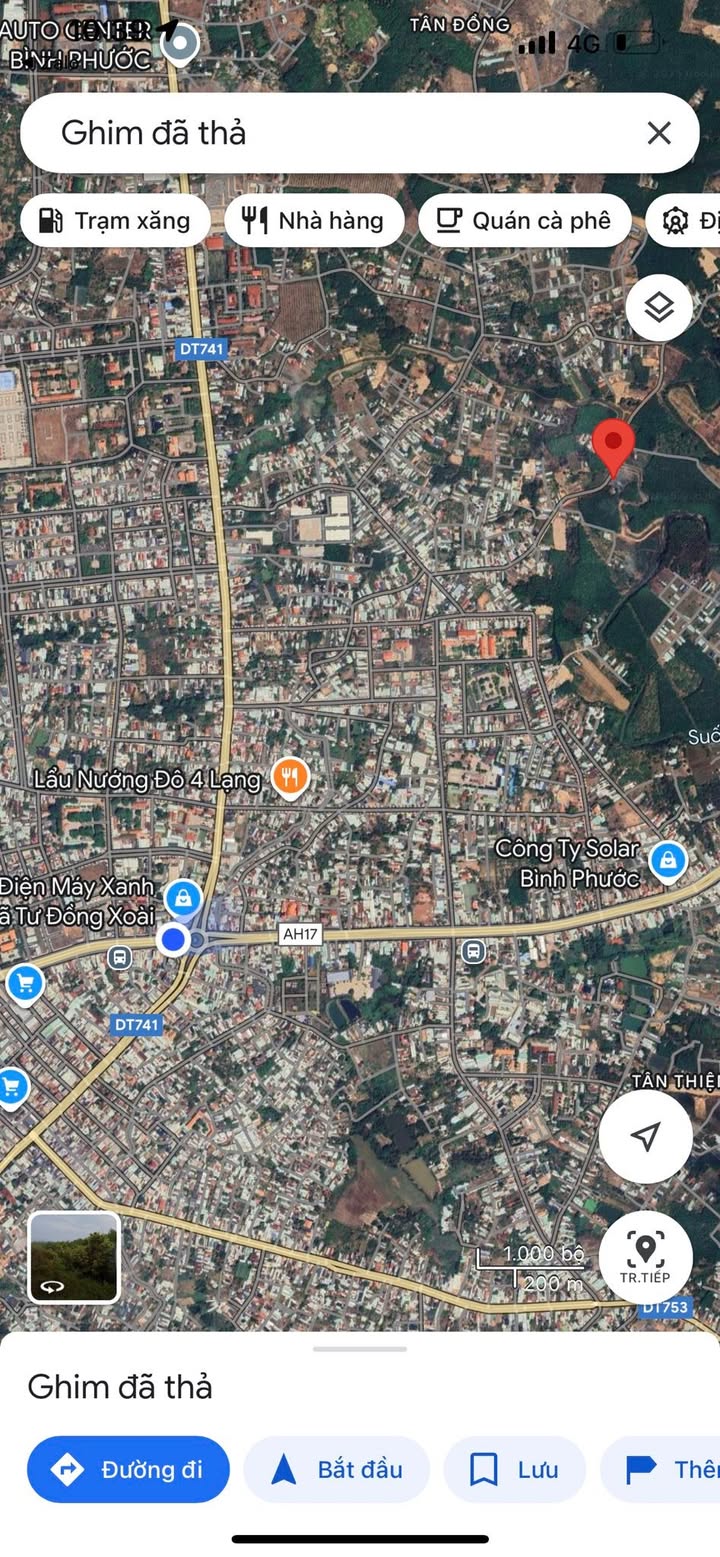This screenshot has height=1557, width=720.
Task: Open TR.TIẾP live view
Action: click(645, 1257)
